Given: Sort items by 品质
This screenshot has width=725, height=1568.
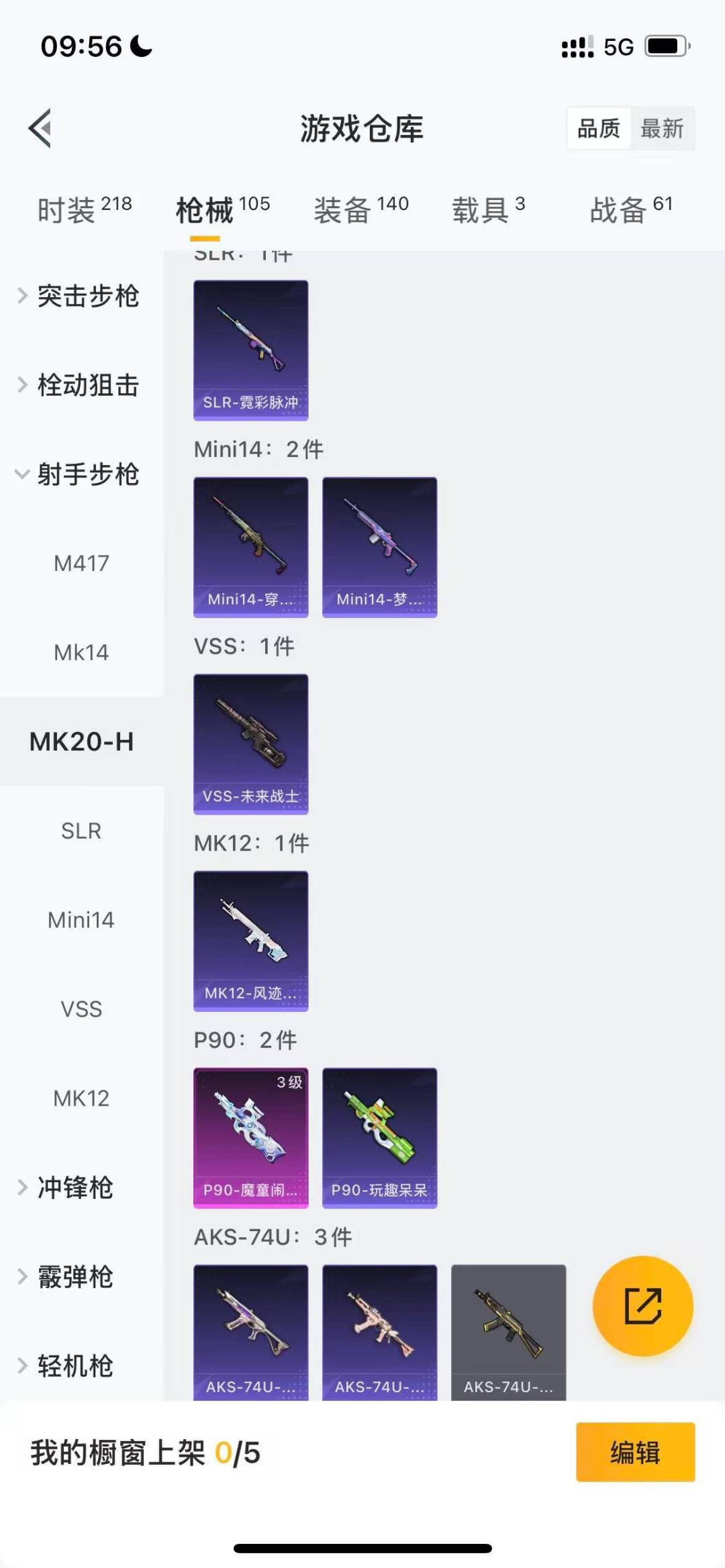Looking at the screenshot, I should tap(599, 128).
